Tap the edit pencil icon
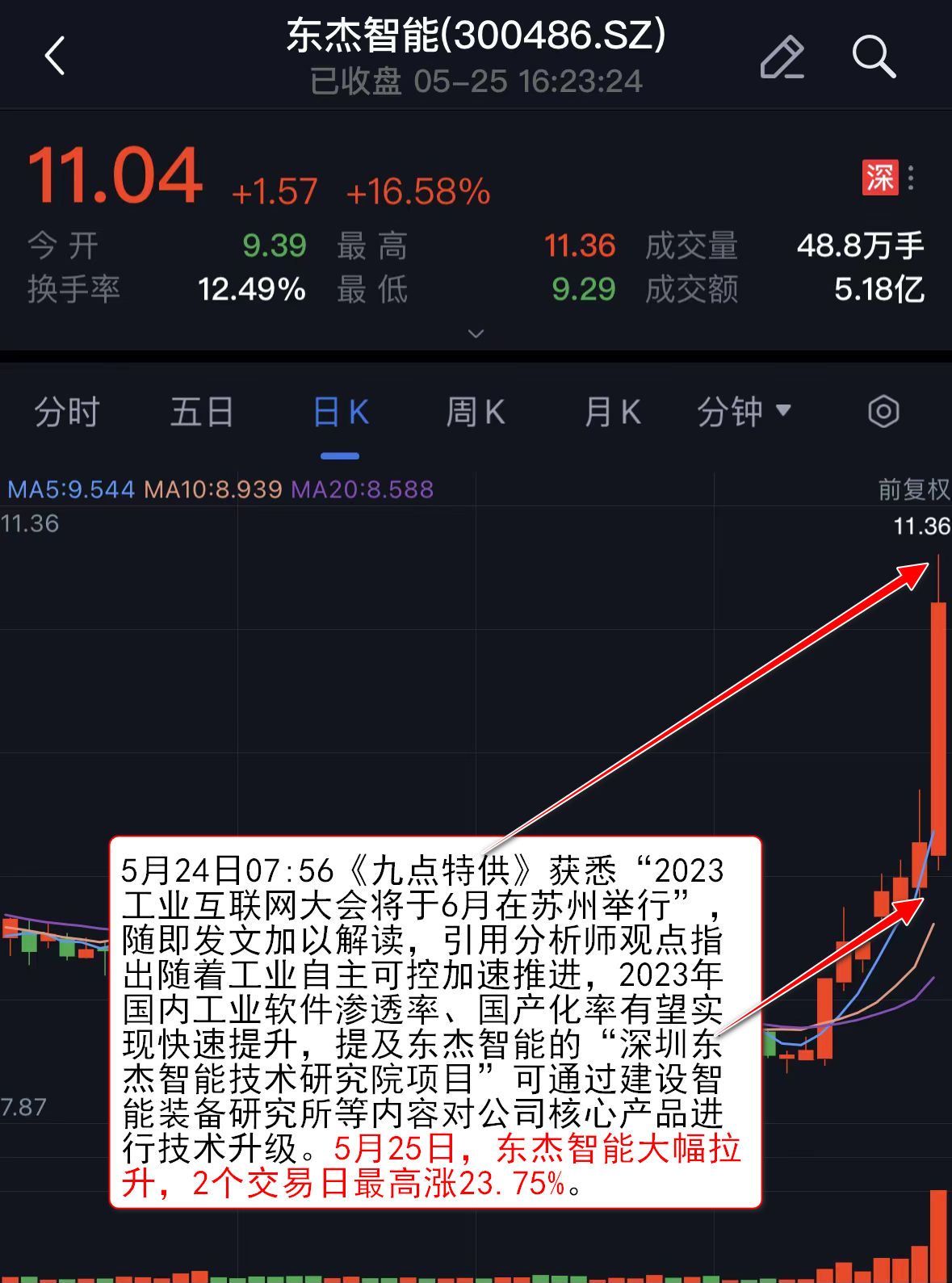Viewport: 952px width, 1283px height. point(782,57)
